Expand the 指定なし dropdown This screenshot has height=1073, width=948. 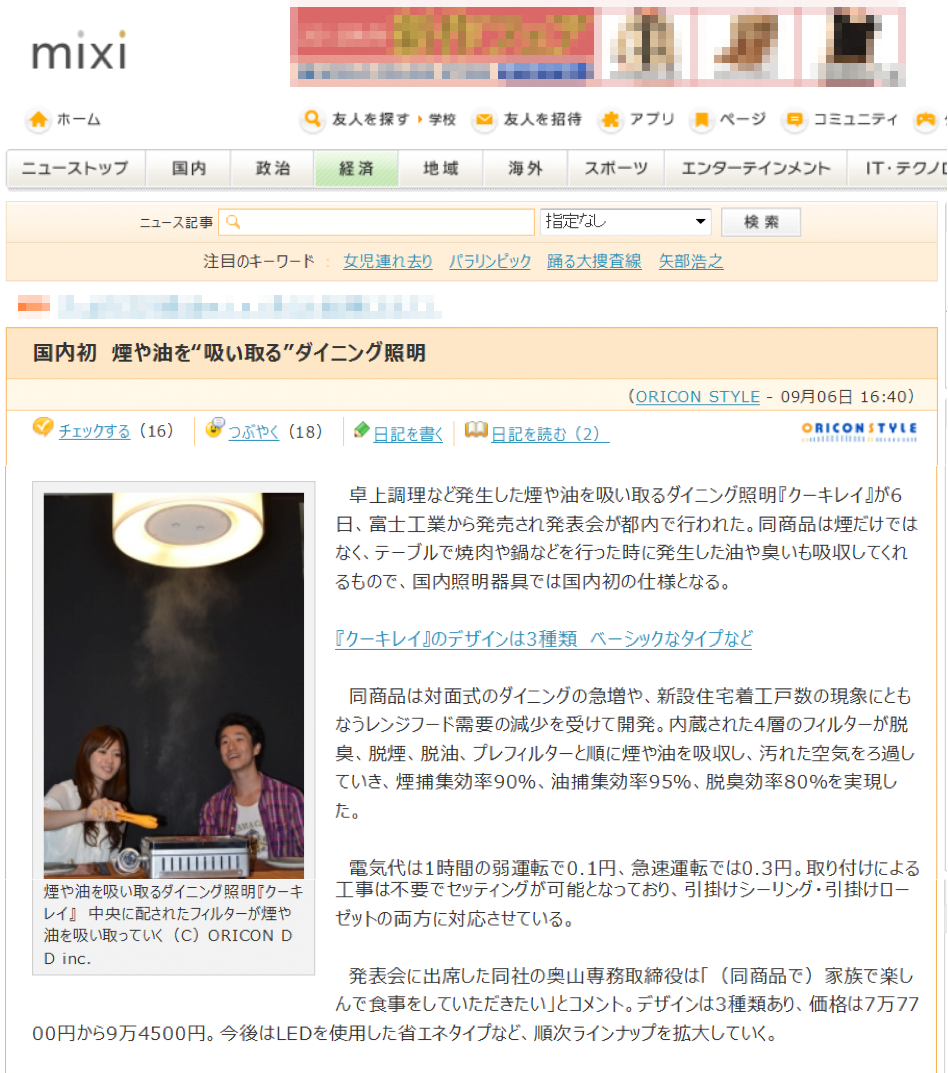tap(625, 222)
